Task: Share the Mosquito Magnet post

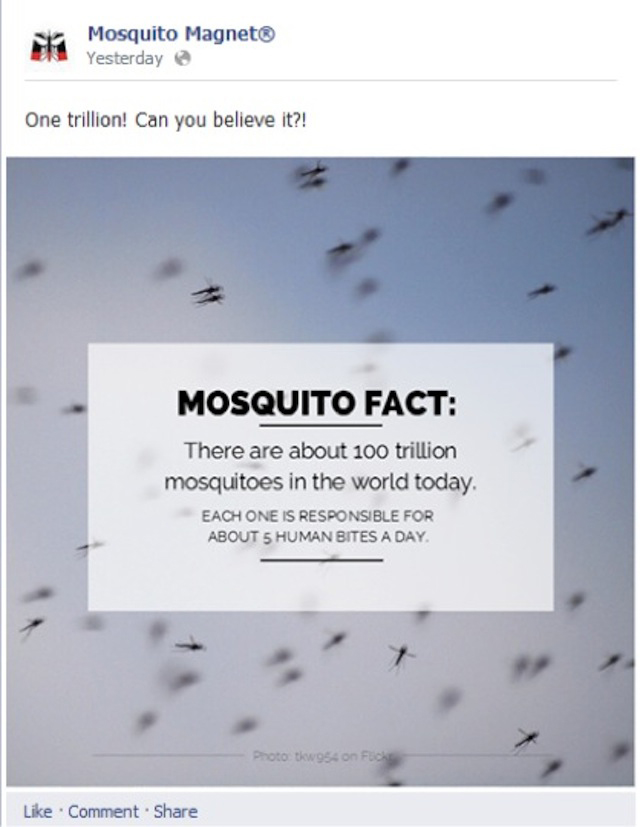Action: [x=175, y=811]
